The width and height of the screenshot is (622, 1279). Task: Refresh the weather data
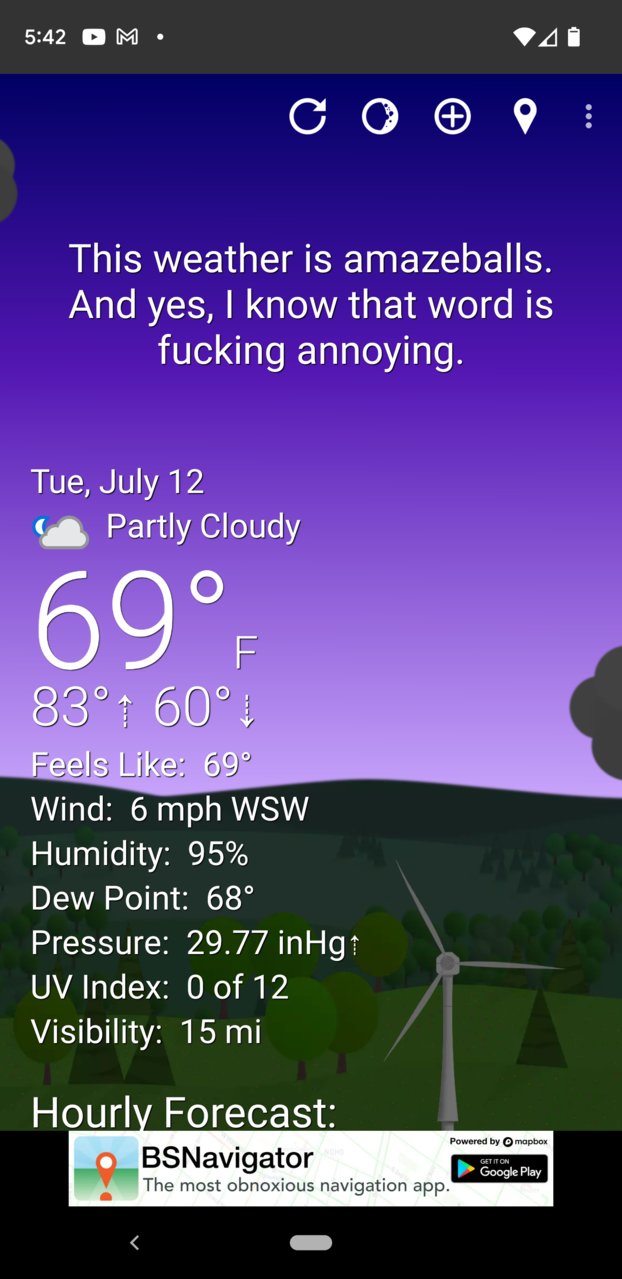[307, 117]
